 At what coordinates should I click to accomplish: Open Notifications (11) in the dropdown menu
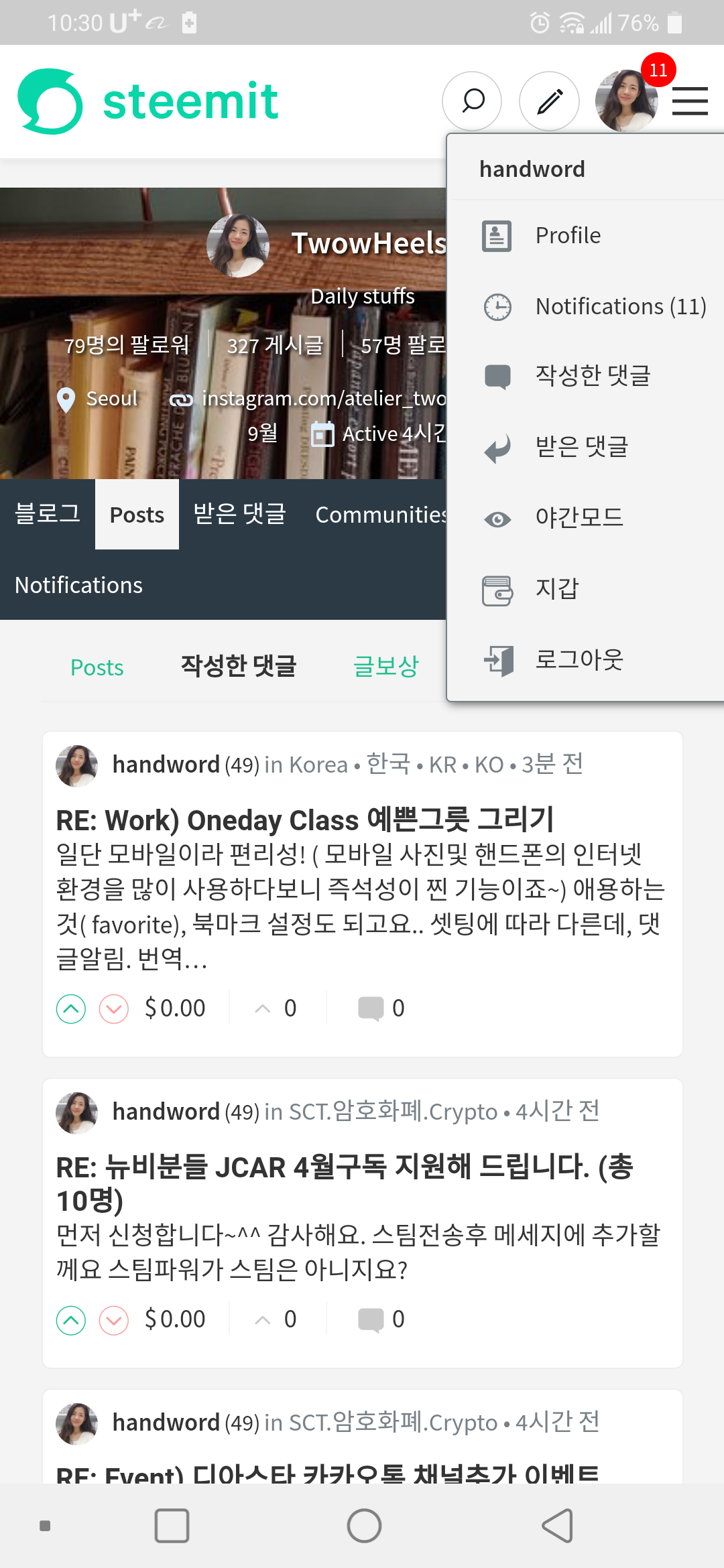coord(619,307)
